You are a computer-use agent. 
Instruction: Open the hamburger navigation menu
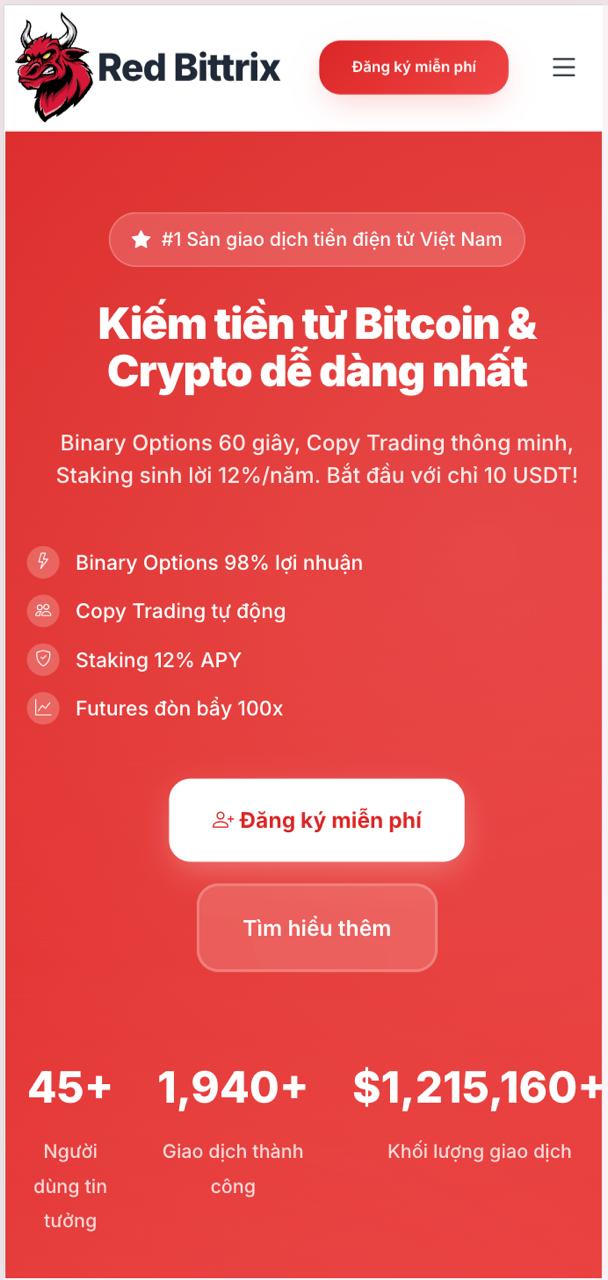[x=564, y=67]
